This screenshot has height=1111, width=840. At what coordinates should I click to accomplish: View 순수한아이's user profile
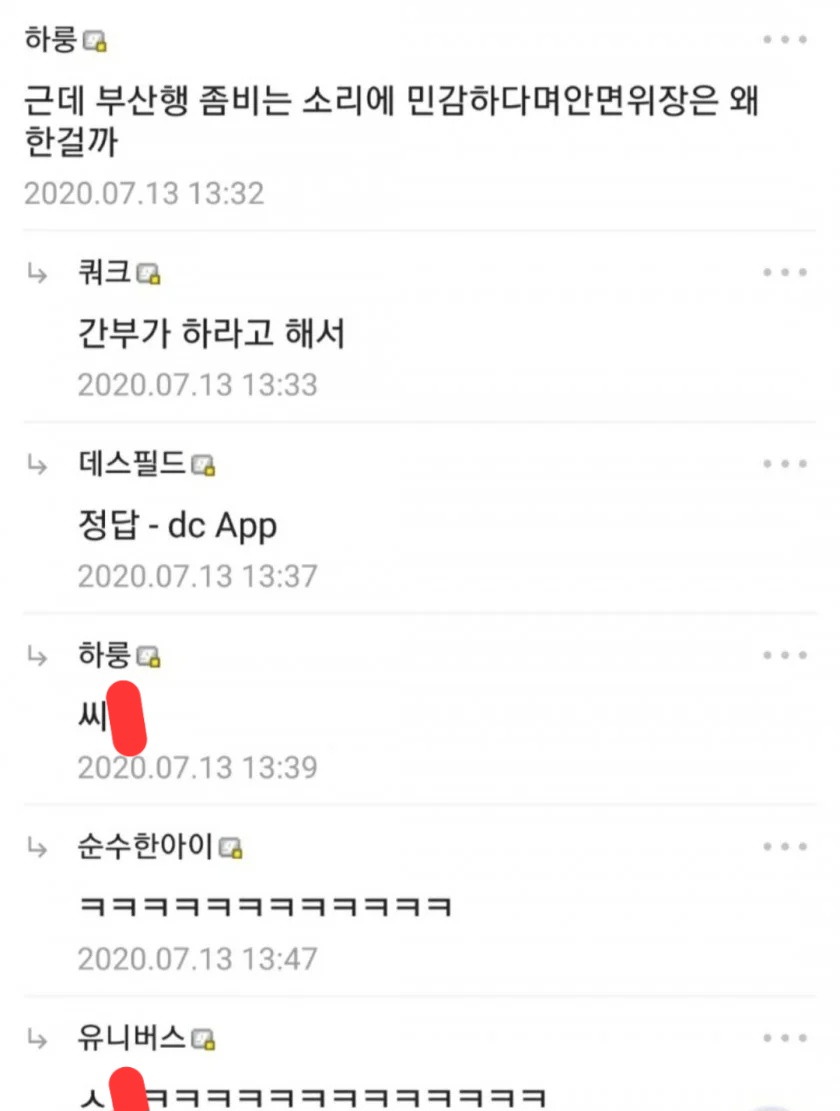pyautogui.click(x=146, y=847)
